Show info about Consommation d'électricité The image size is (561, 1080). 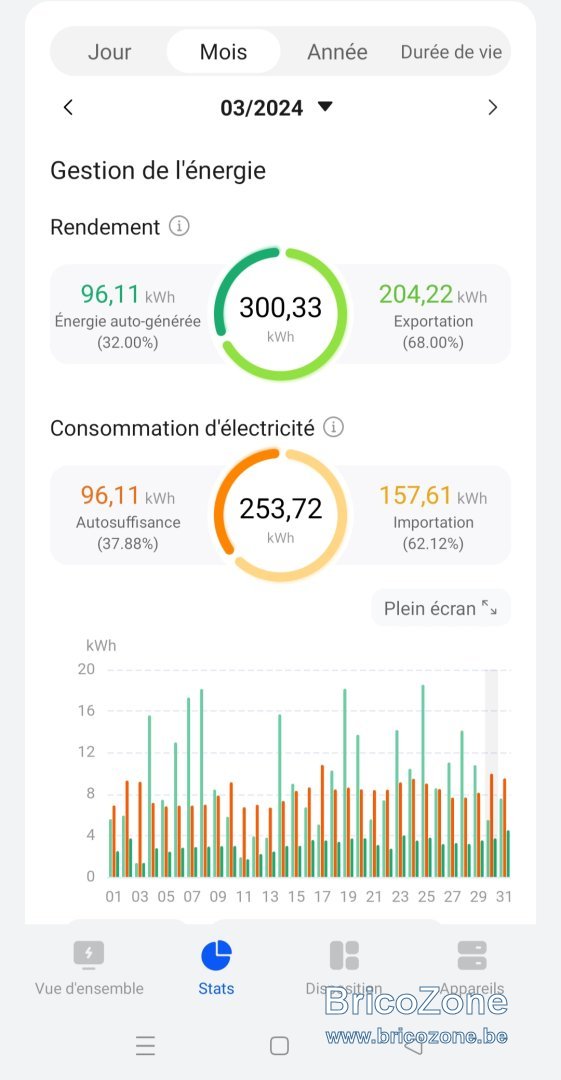click(x=334, y=428)
